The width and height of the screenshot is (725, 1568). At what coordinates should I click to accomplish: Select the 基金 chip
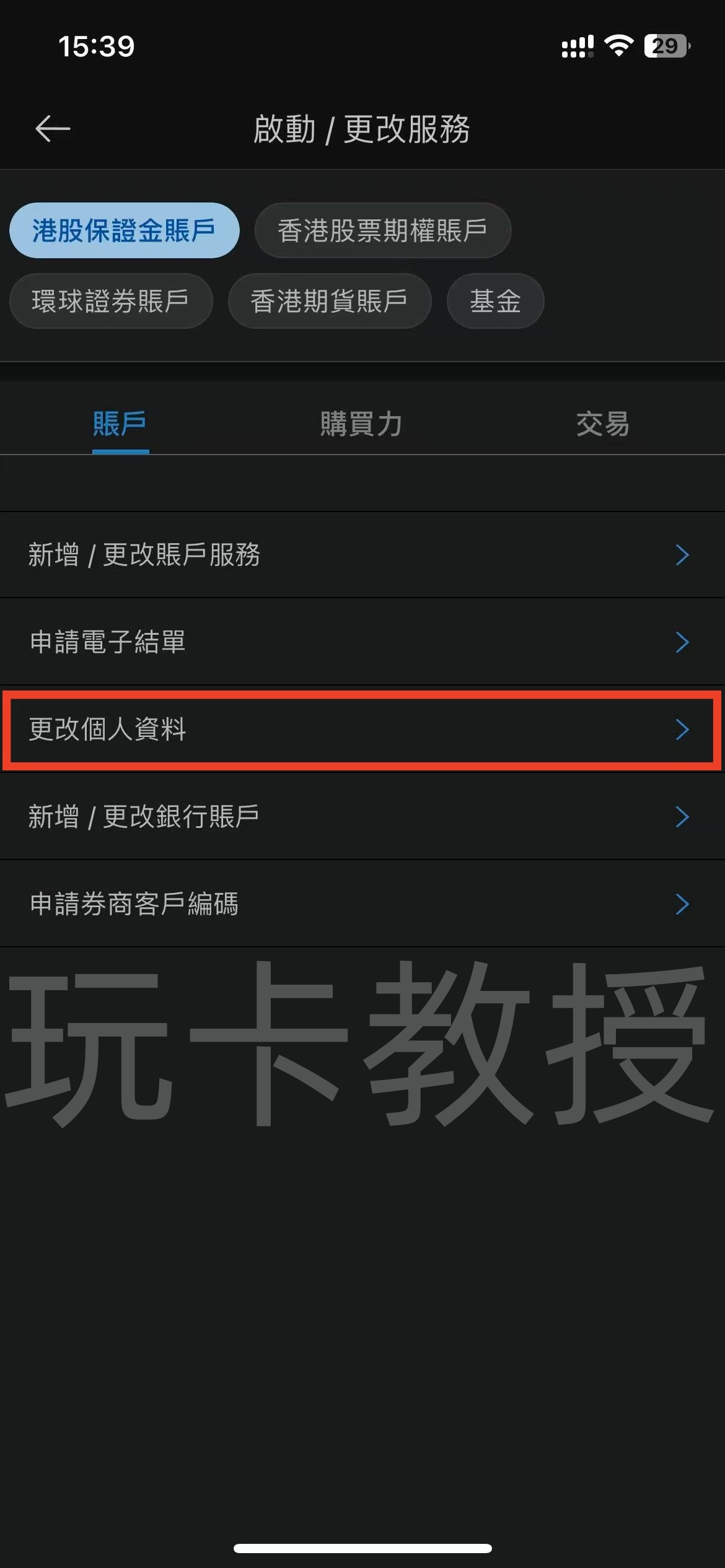(x=494, y=301)
